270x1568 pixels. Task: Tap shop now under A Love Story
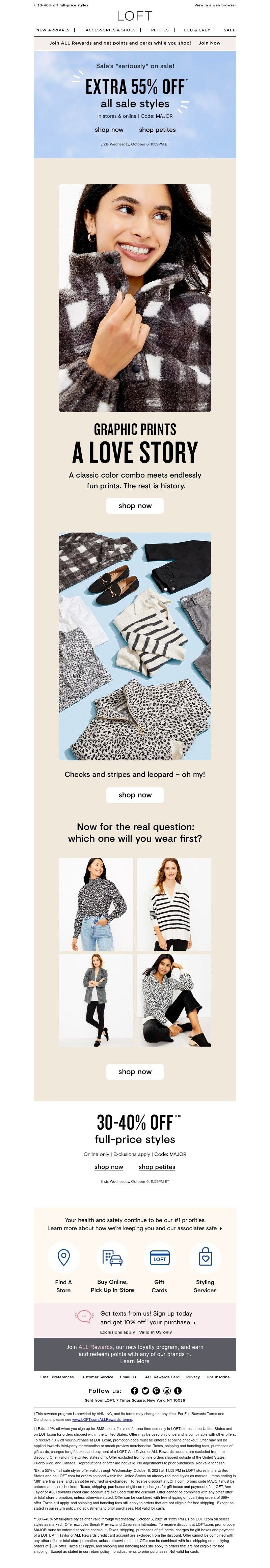[x=135, y=505]
